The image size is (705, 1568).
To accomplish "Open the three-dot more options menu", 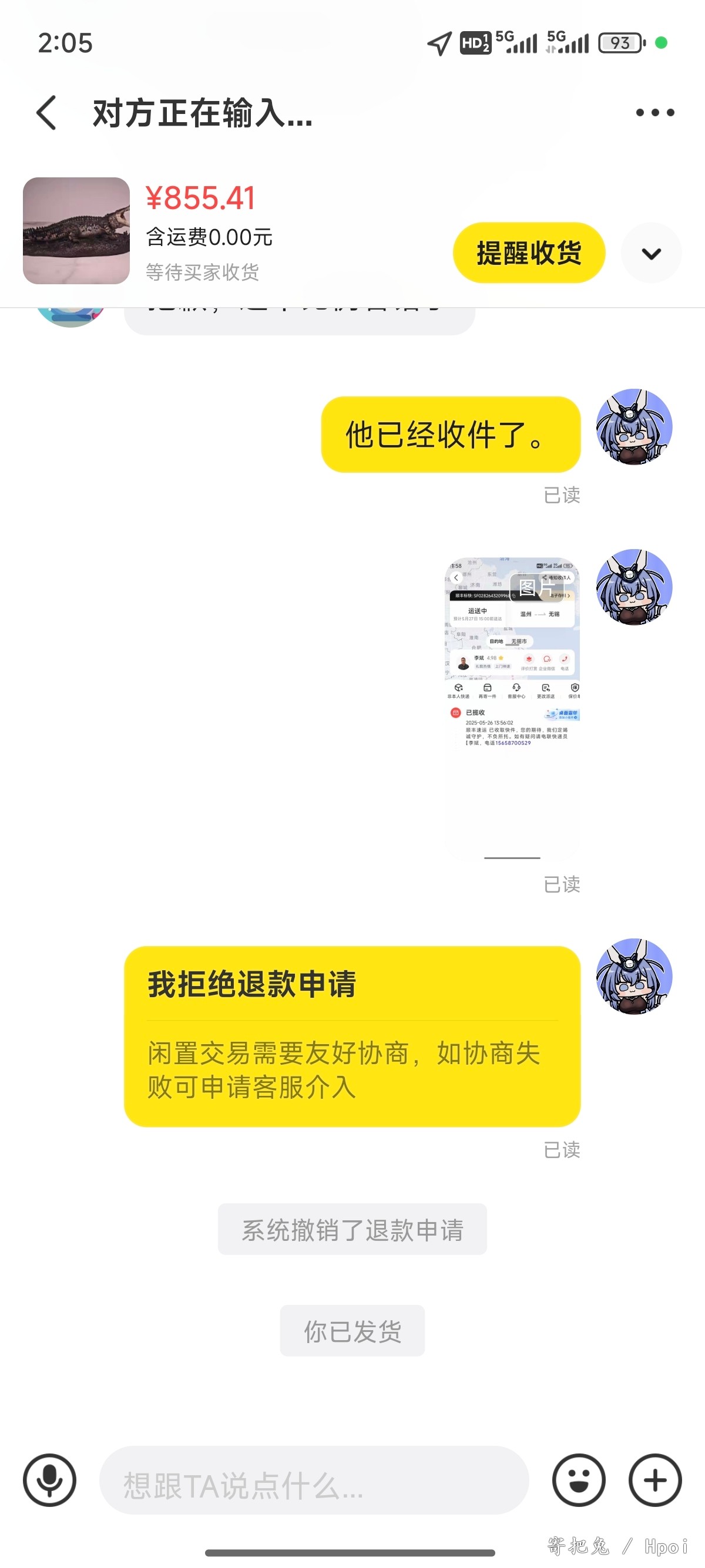I will (x=654, y=113).
